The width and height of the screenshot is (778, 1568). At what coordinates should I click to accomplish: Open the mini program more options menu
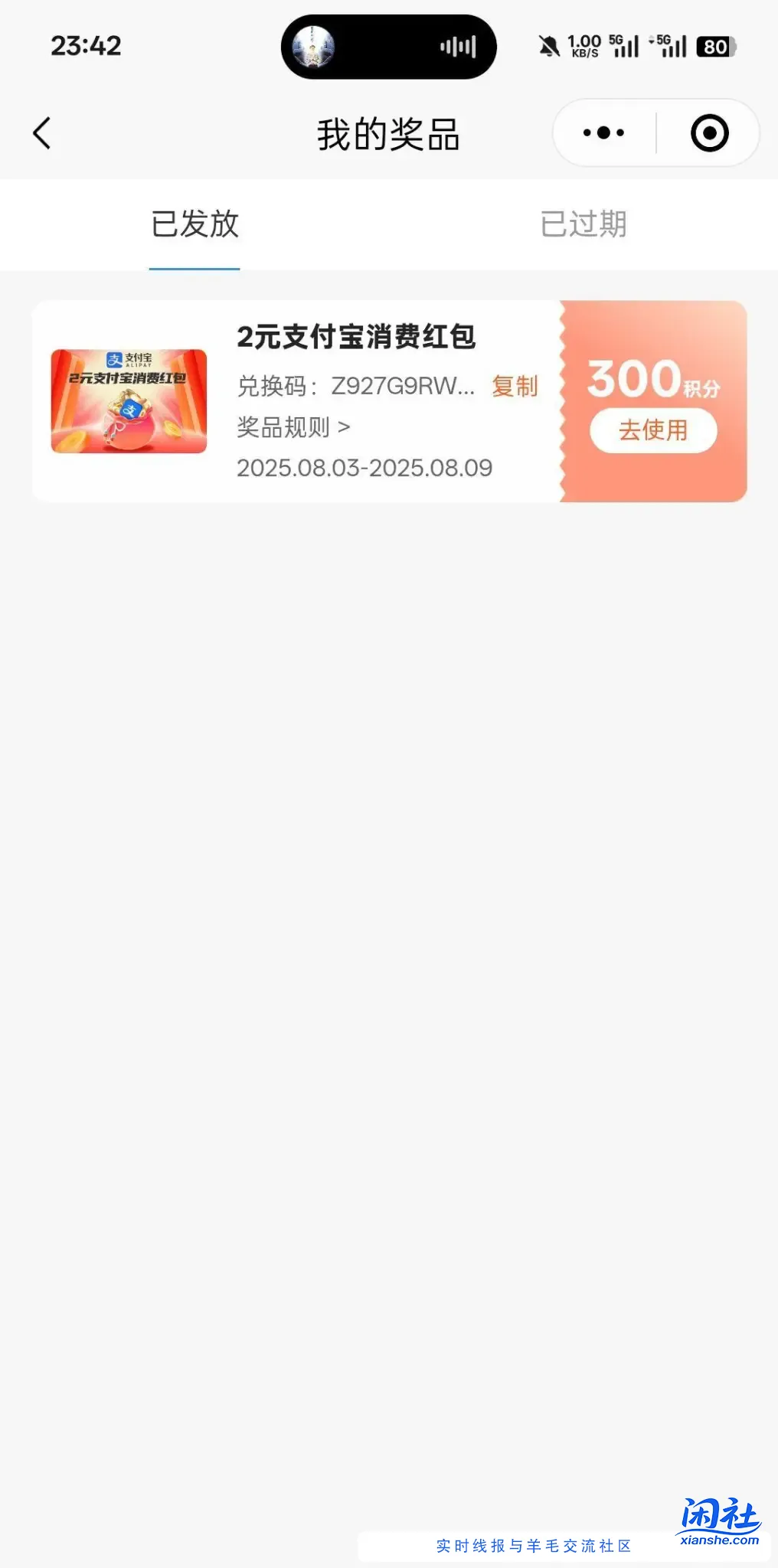[603, 133]
